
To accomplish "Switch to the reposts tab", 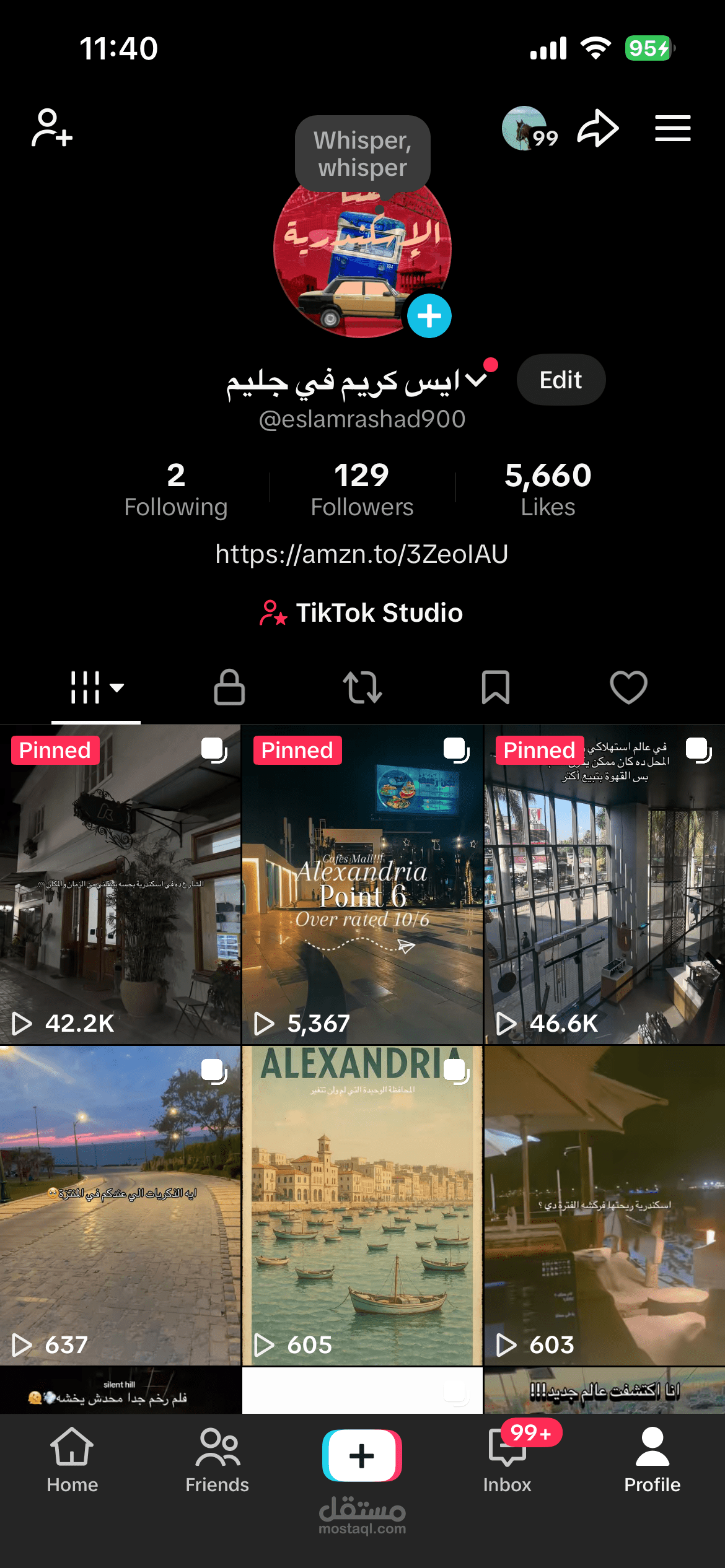I will pos(362,687).
